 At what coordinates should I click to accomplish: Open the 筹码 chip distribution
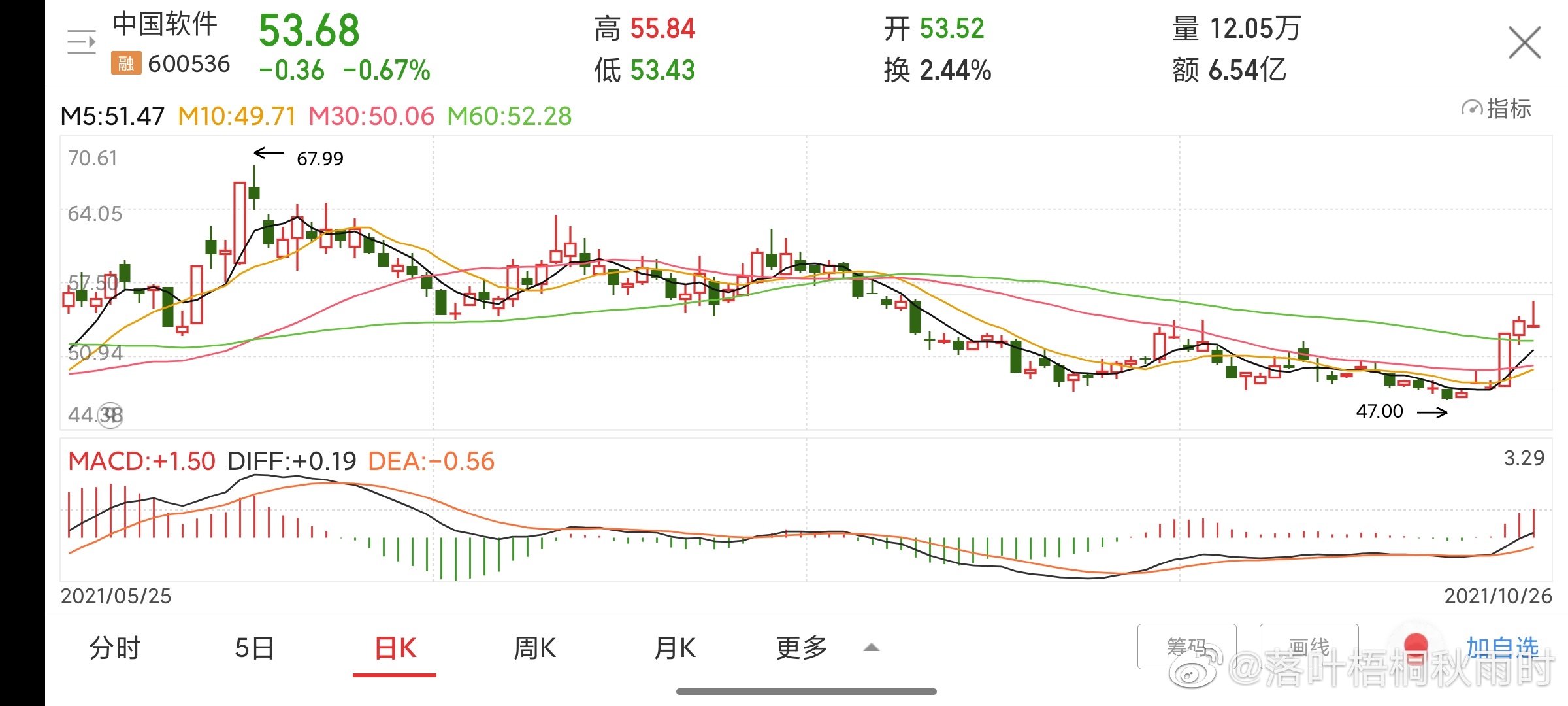point(1186,647)
